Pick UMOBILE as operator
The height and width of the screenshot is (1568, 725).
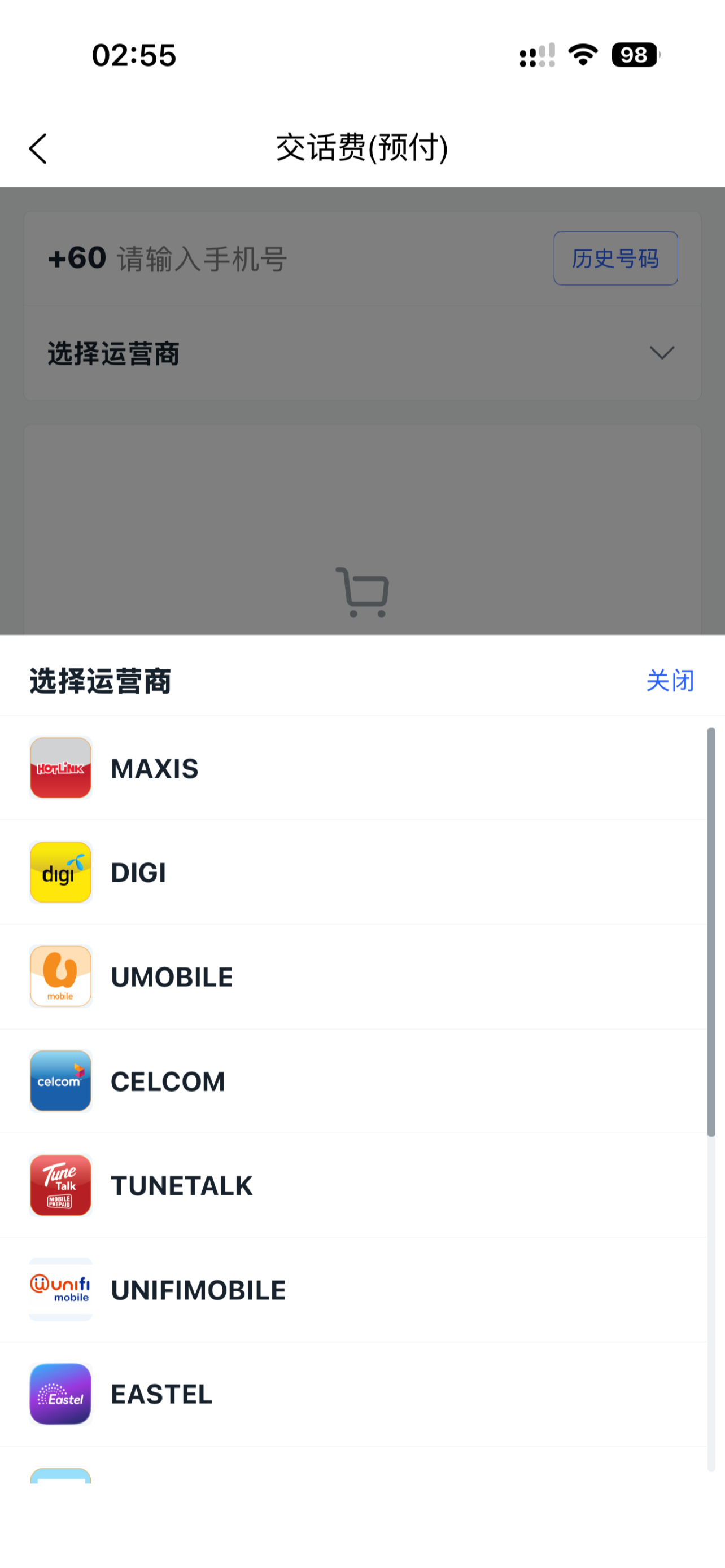pyautogui.click(x=353, y=977)
